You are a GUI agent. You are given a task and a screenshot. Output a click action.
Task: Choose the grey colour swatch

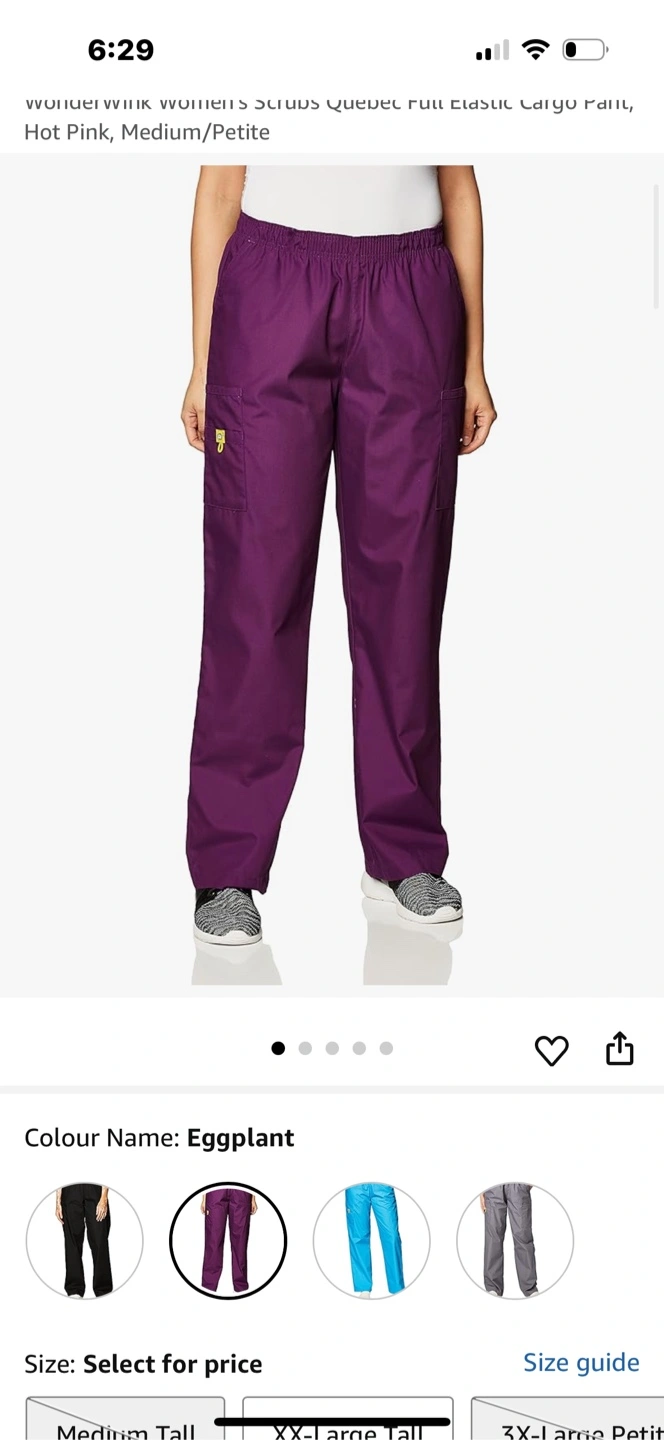tap(515, 1241)
